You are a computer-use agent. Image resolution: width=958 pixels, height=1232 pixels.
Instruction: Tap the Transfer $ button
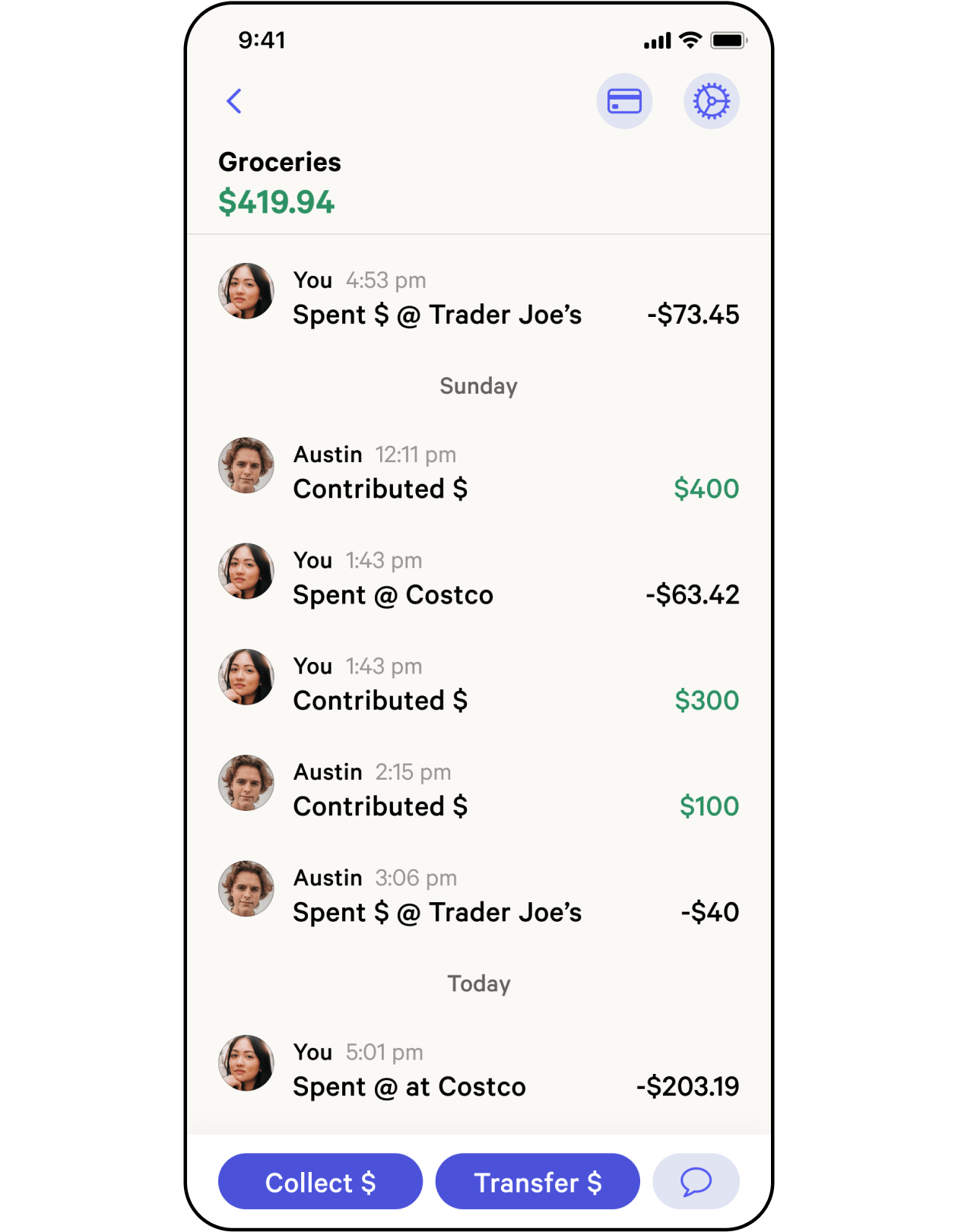[x=538, y=1182]
